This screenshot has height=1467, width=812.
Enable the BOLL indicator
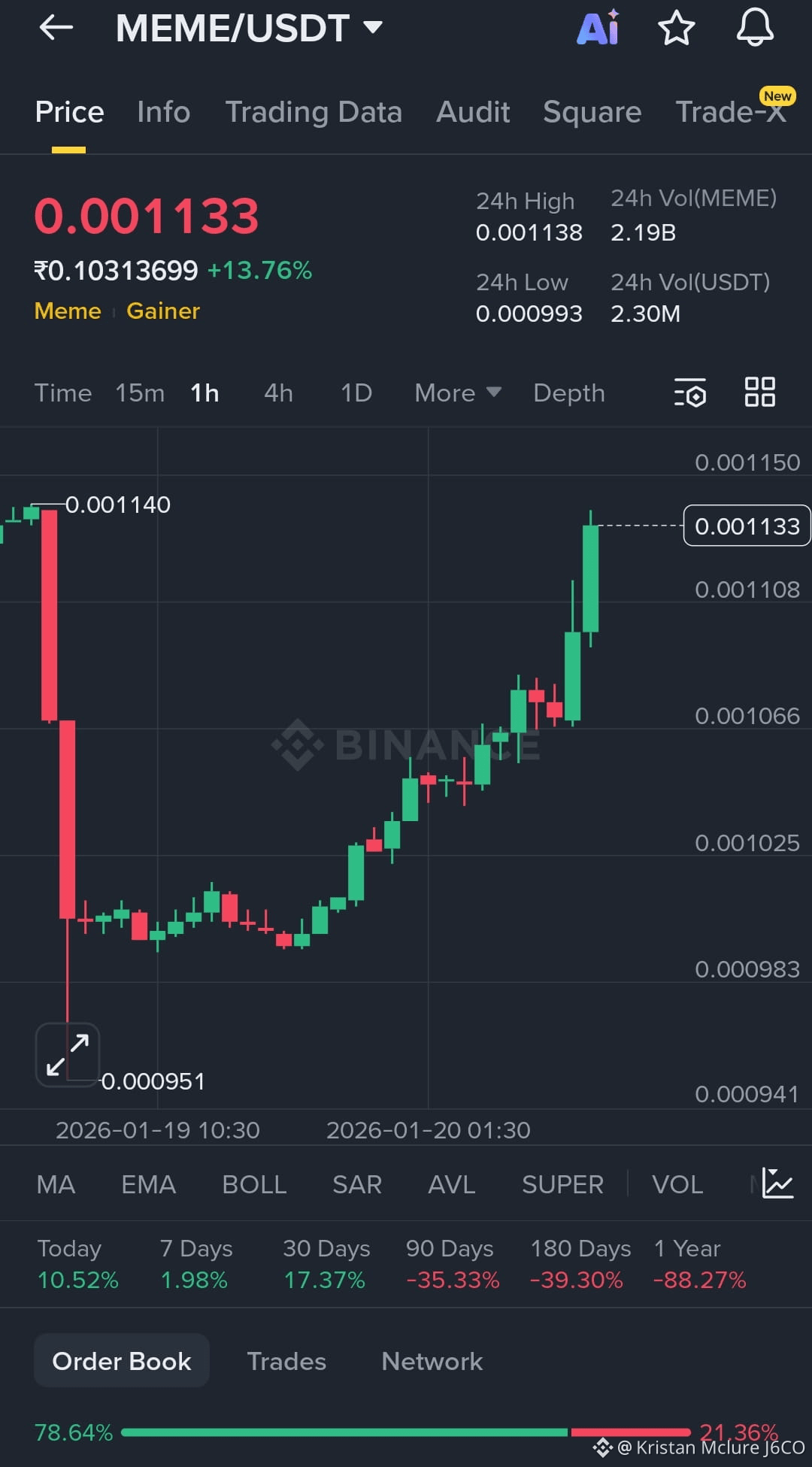coord(254,1184)
